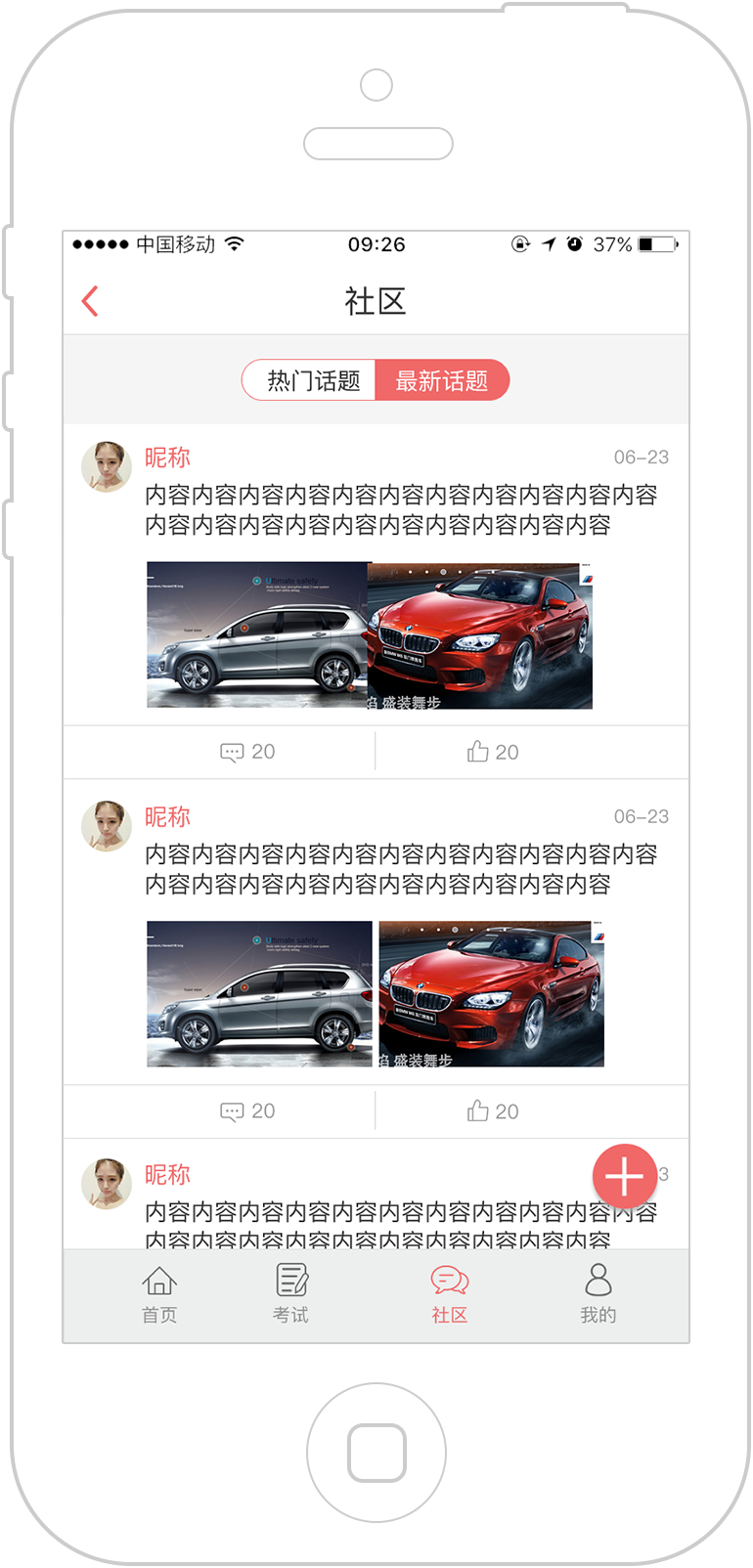
Task: Open the red BMW image in the first post
Action: 481,636
